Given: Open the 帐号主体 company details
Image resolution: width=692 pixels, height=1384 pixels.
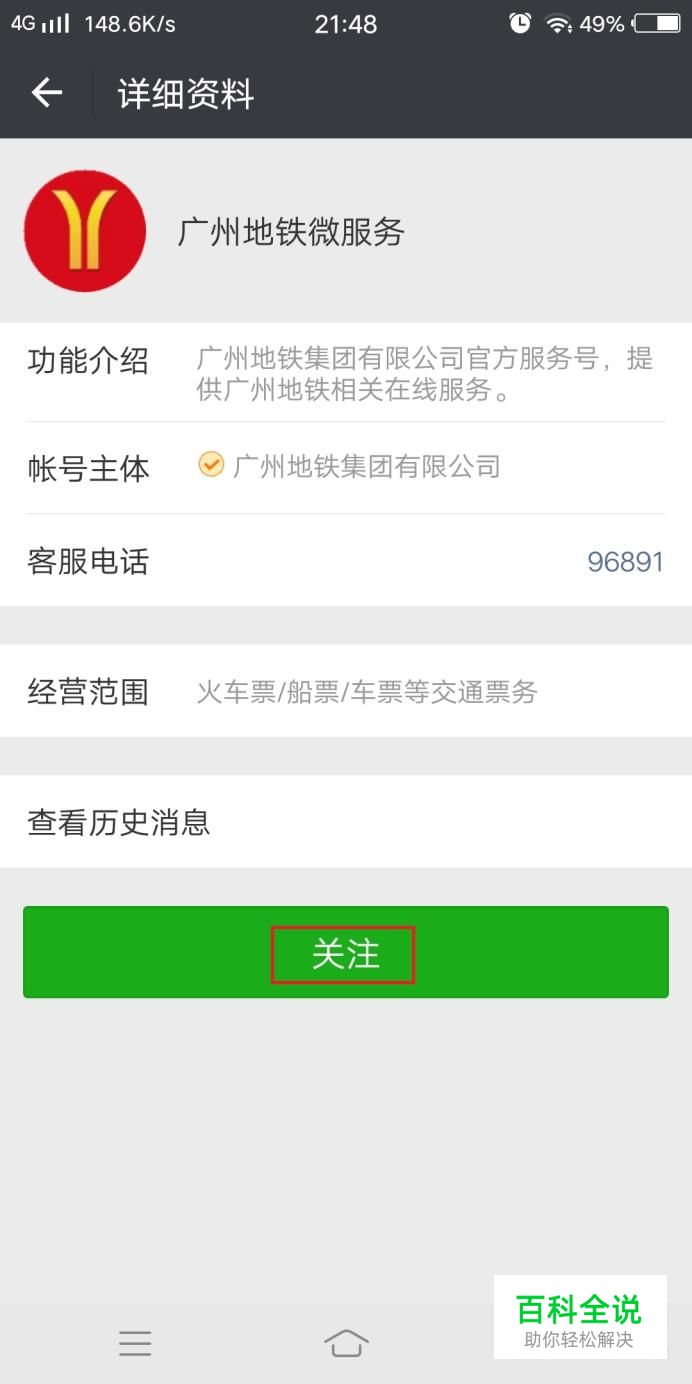Looking at the screenshot, I should pyautogui.click(x=365, y=467).
